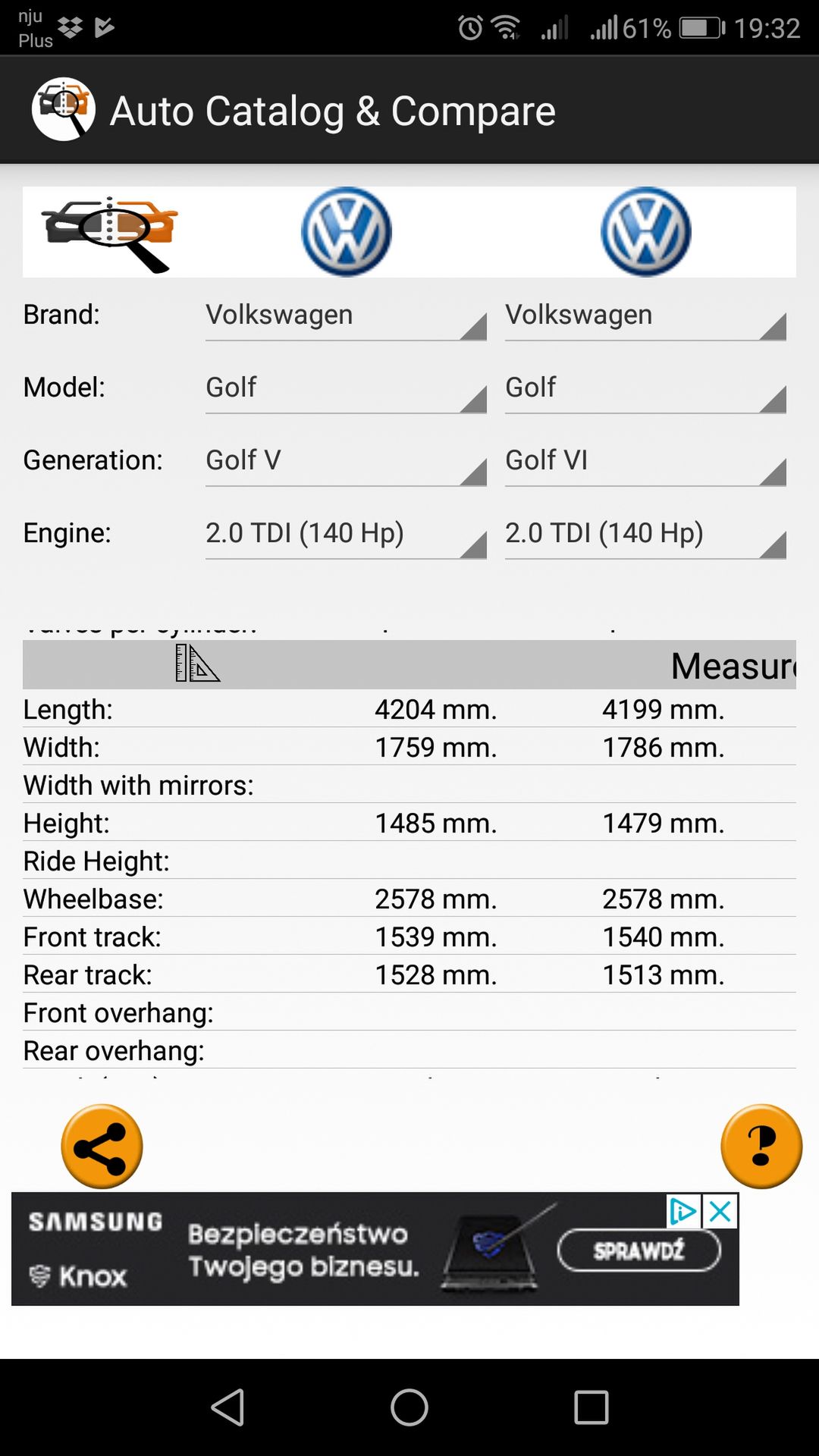819x1456 pixels.
Task: Open the Brand dropdown for the second car
Action: [645, 315]
